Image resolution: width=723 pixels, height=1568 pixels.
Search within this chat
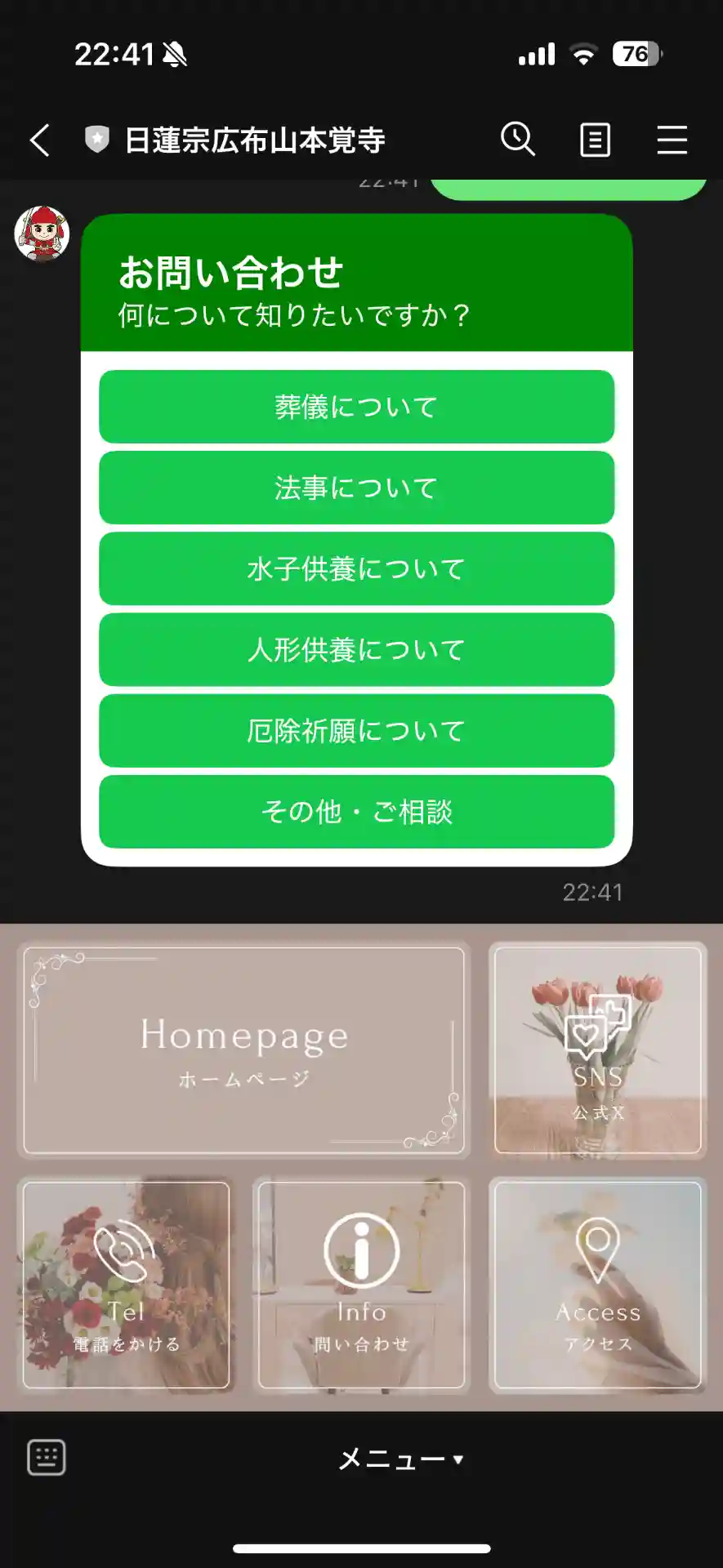(x=517, y=140)
